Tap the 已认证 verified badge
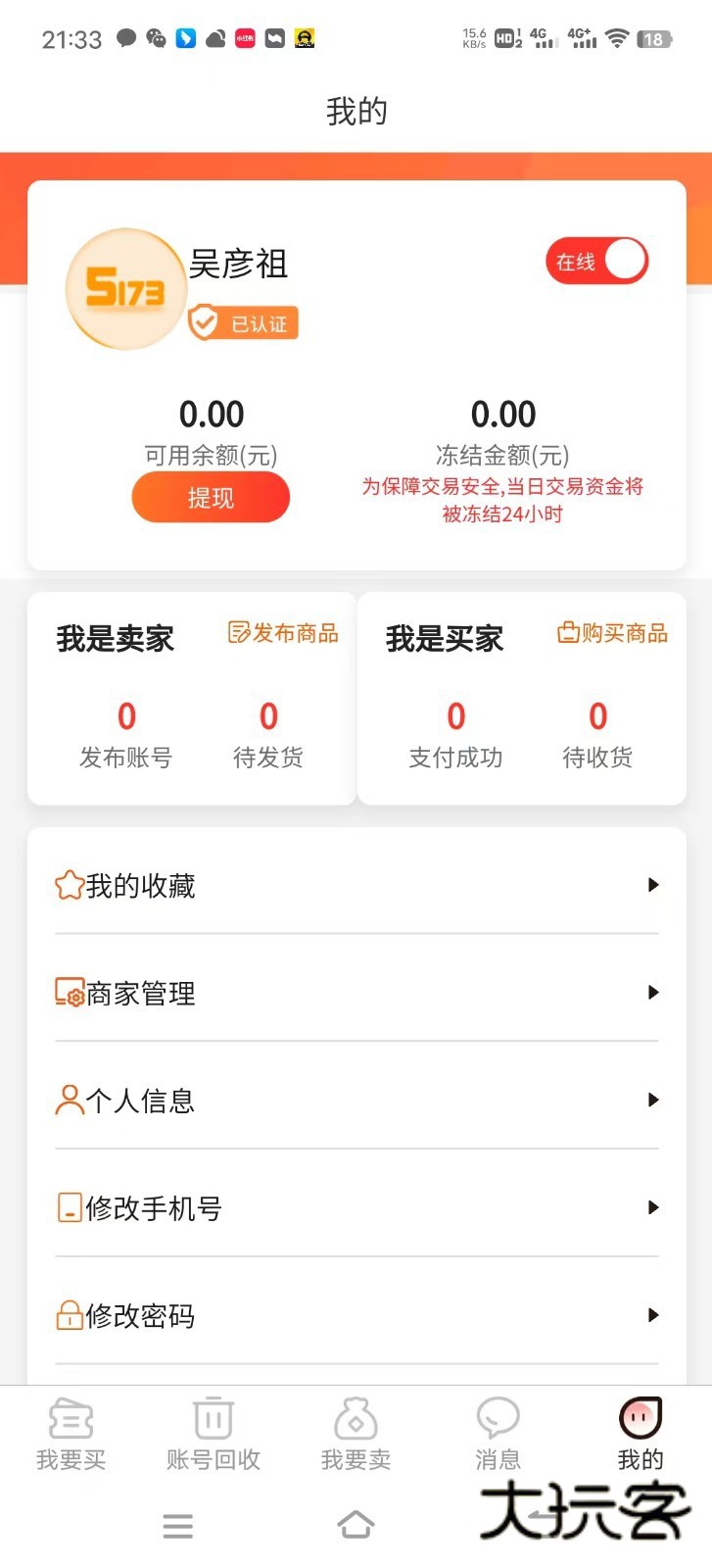The height and width of the screenshot is (1568, 712). [x=242, y=323]
